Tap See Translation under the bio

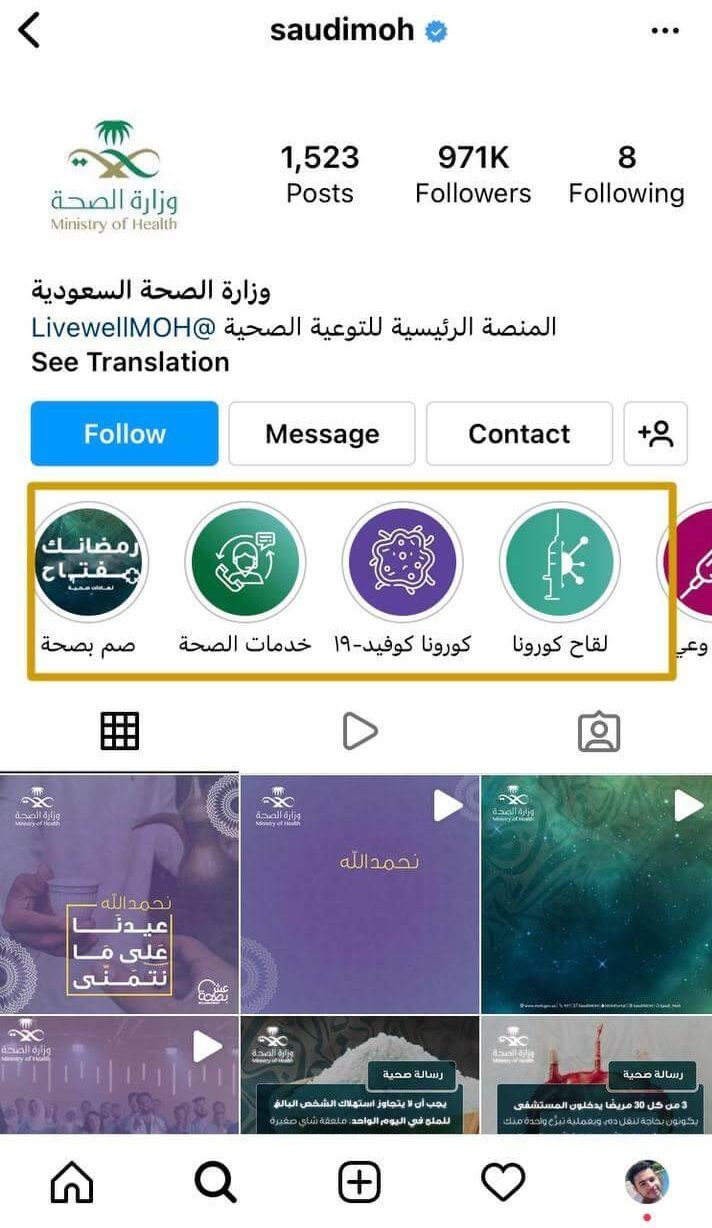[130, 362]
